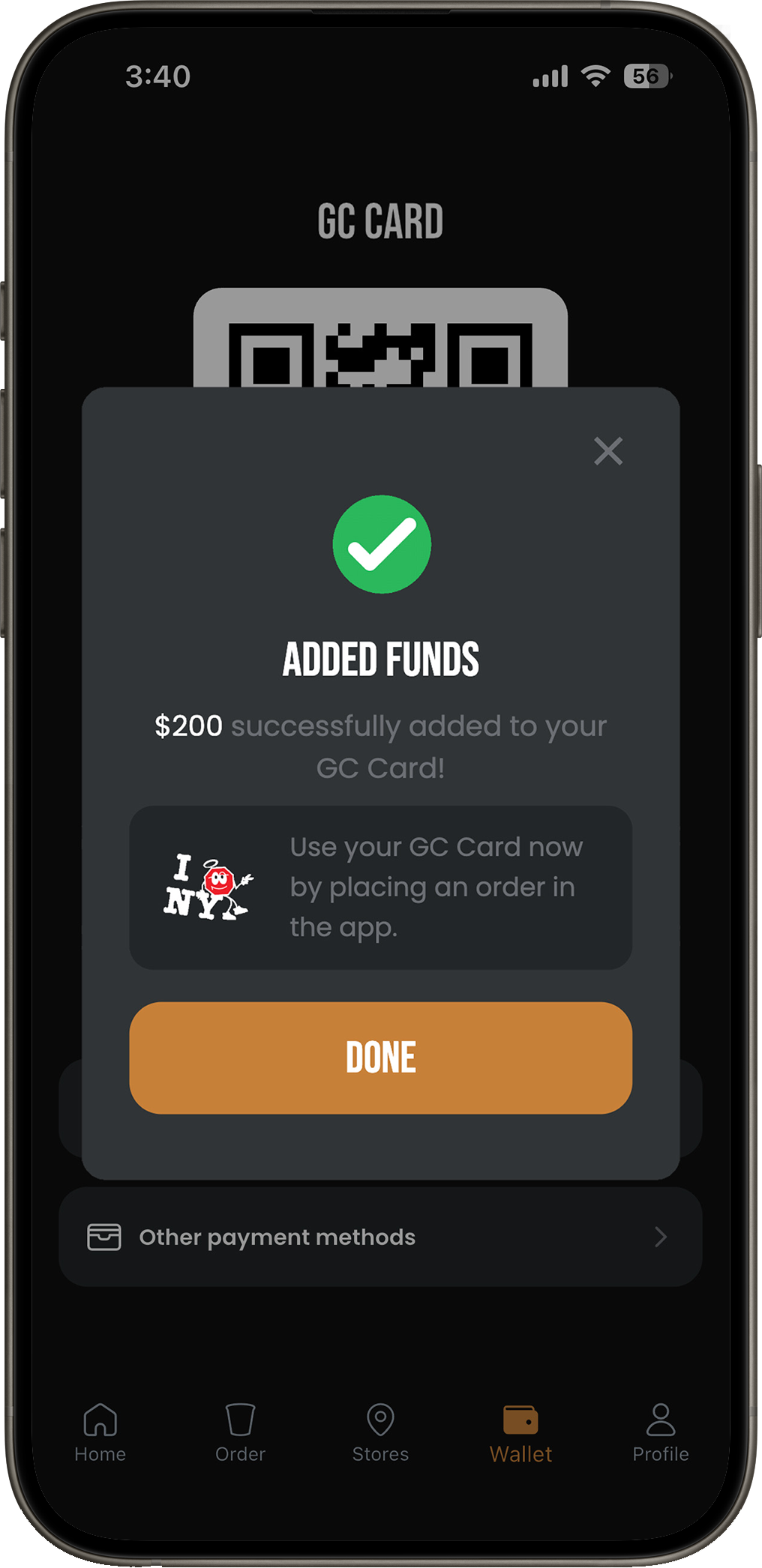Screen dimensions: 762x1568
Task: Select the Wallet tab
Action: click(x=520, y=1433)
